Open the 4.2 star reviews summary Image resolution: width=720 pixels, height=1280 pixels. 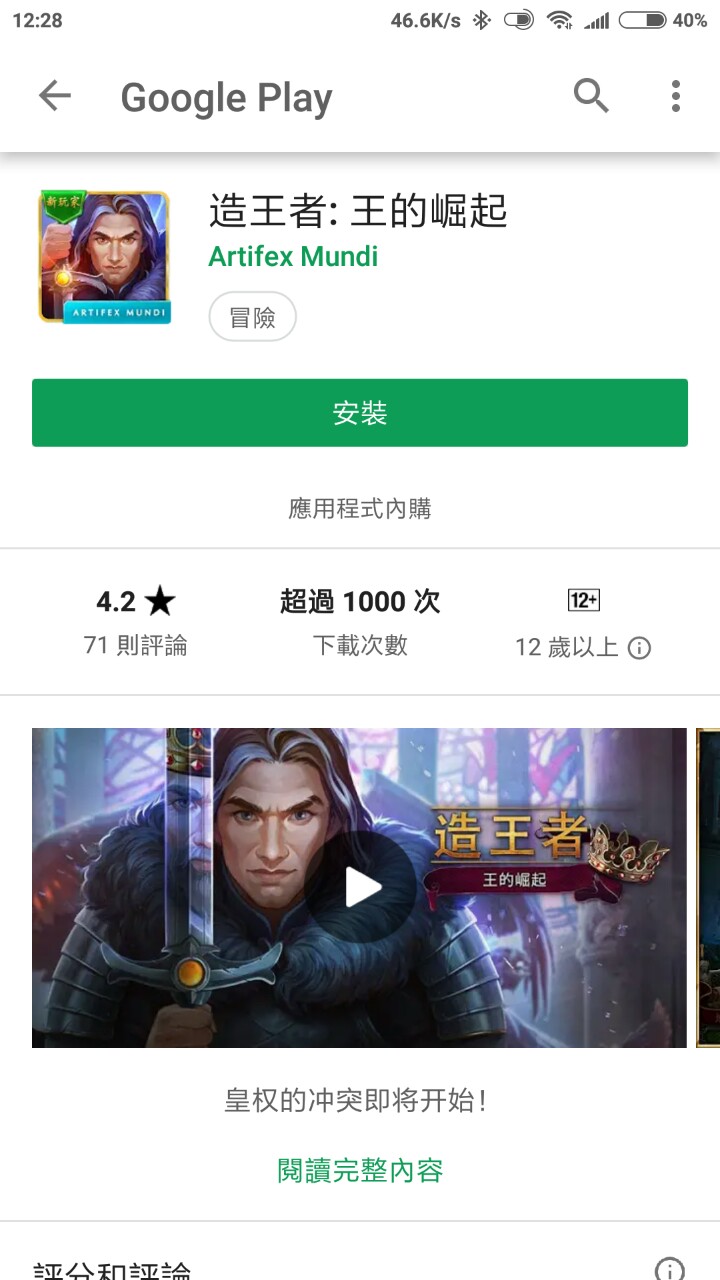[x=136, y=620]
